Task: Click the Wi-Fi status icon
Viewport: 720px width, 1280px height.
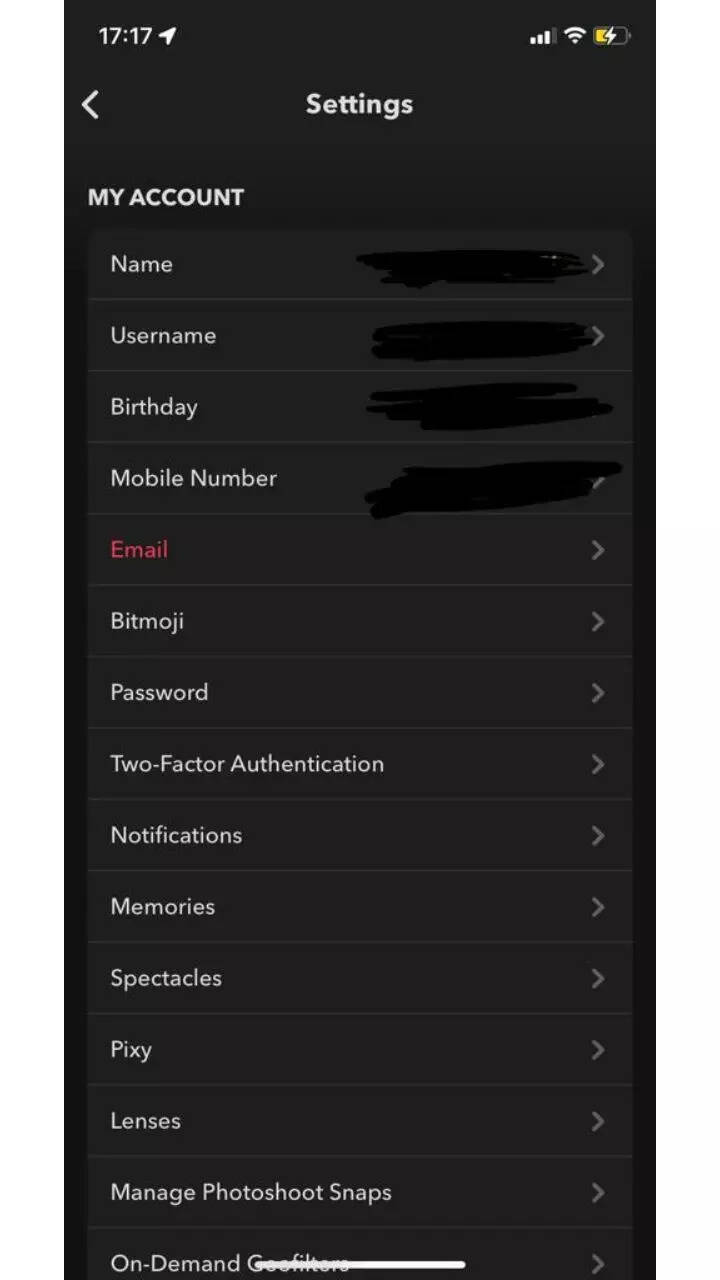Action: [576, 35]
